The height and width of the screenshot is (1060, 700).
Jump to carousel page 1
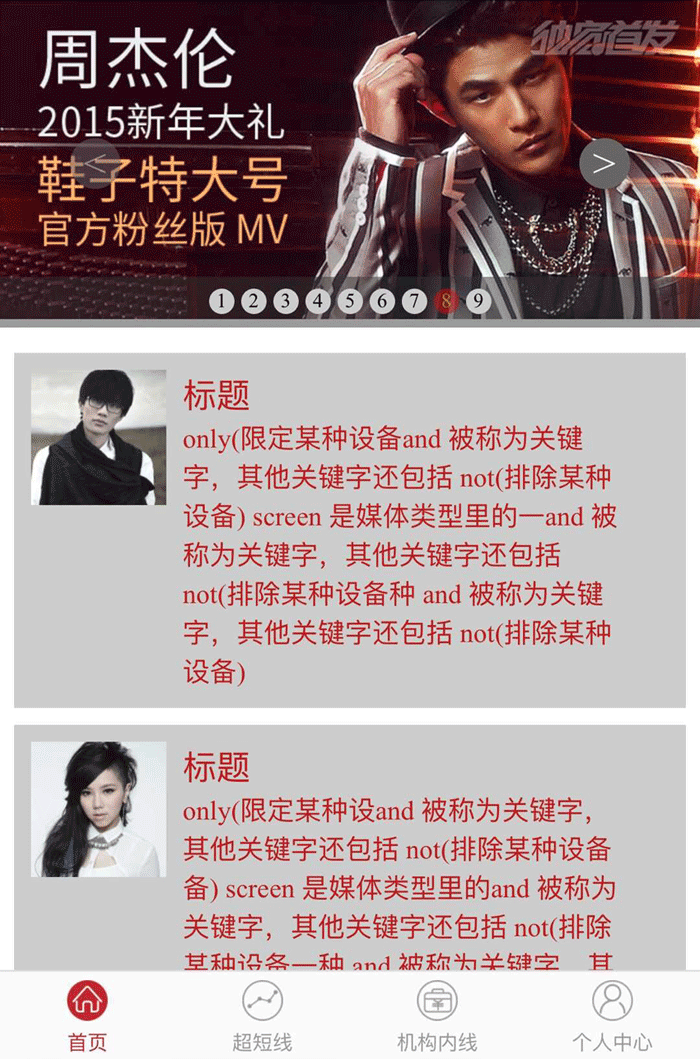pyautogui.click(x=222, y=301)
